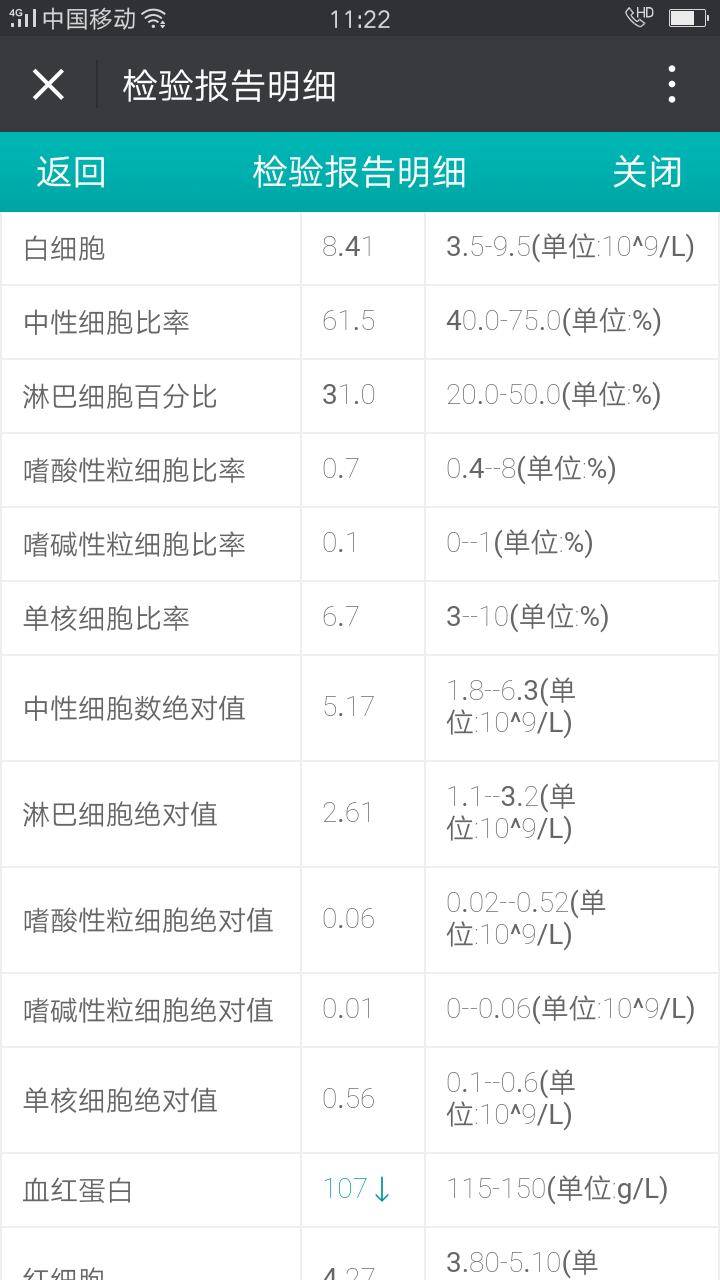Close the webview with the X icon

[x=48, y=85]
